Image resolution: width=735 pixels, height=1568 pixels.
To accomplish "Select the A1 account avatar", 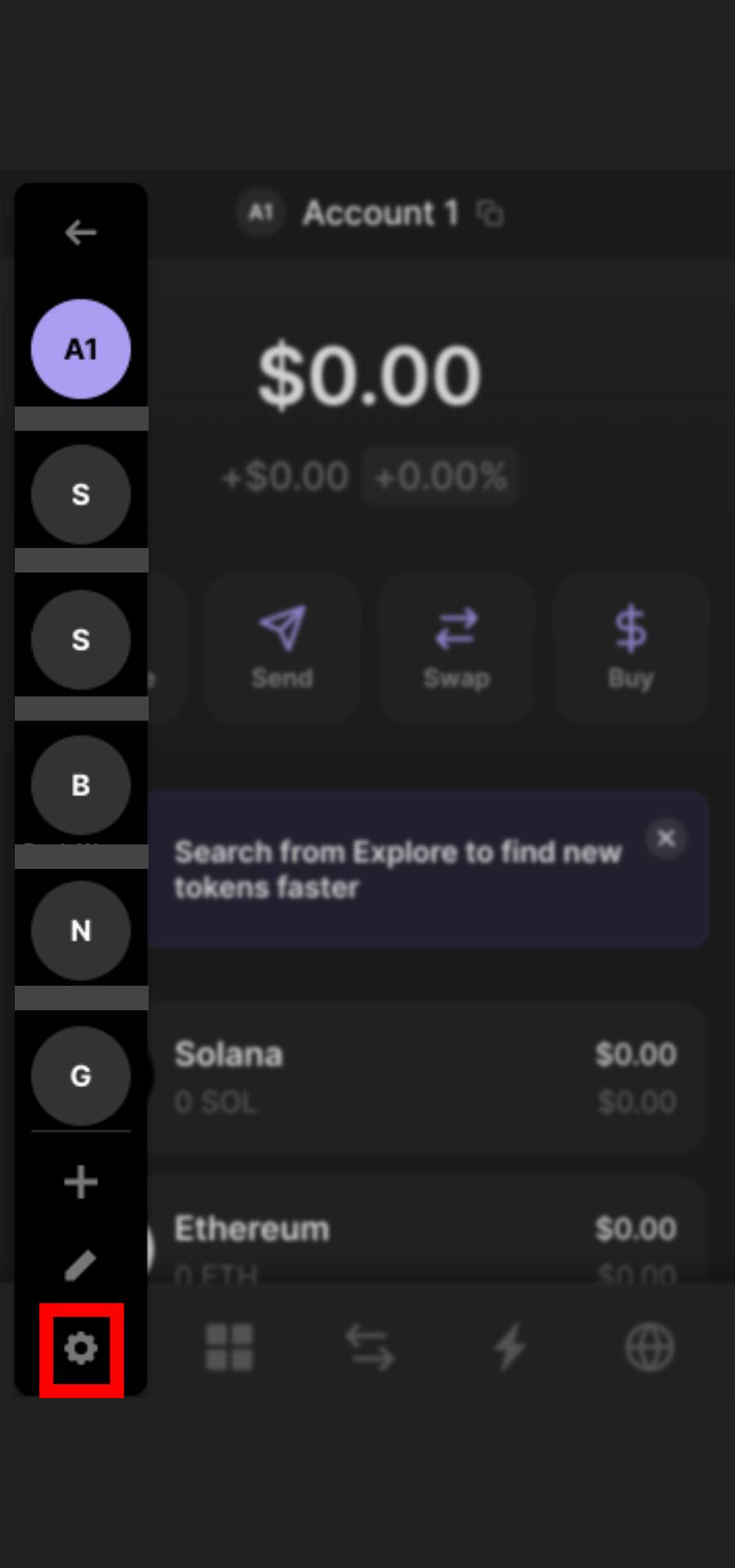I will 81,350.
